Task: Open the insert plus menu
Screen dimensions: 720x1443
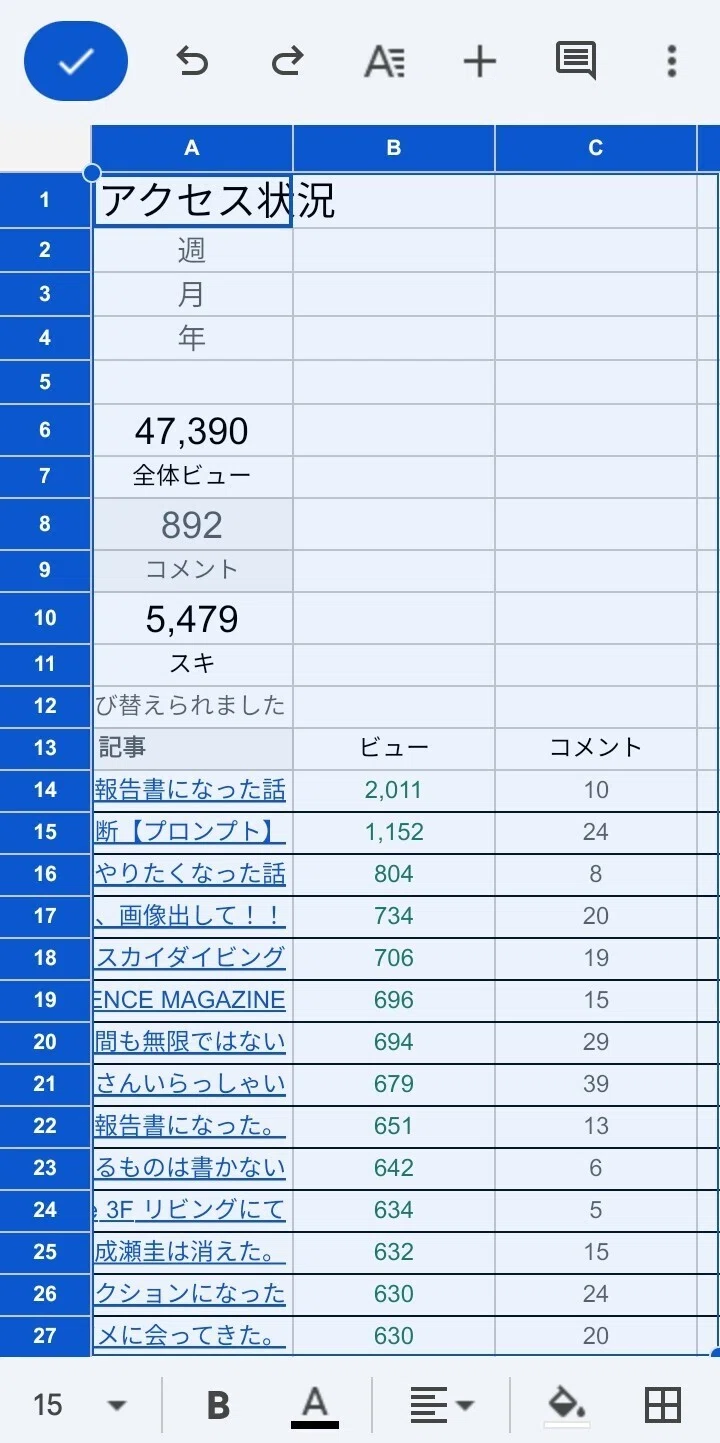Action: (480, 62)
